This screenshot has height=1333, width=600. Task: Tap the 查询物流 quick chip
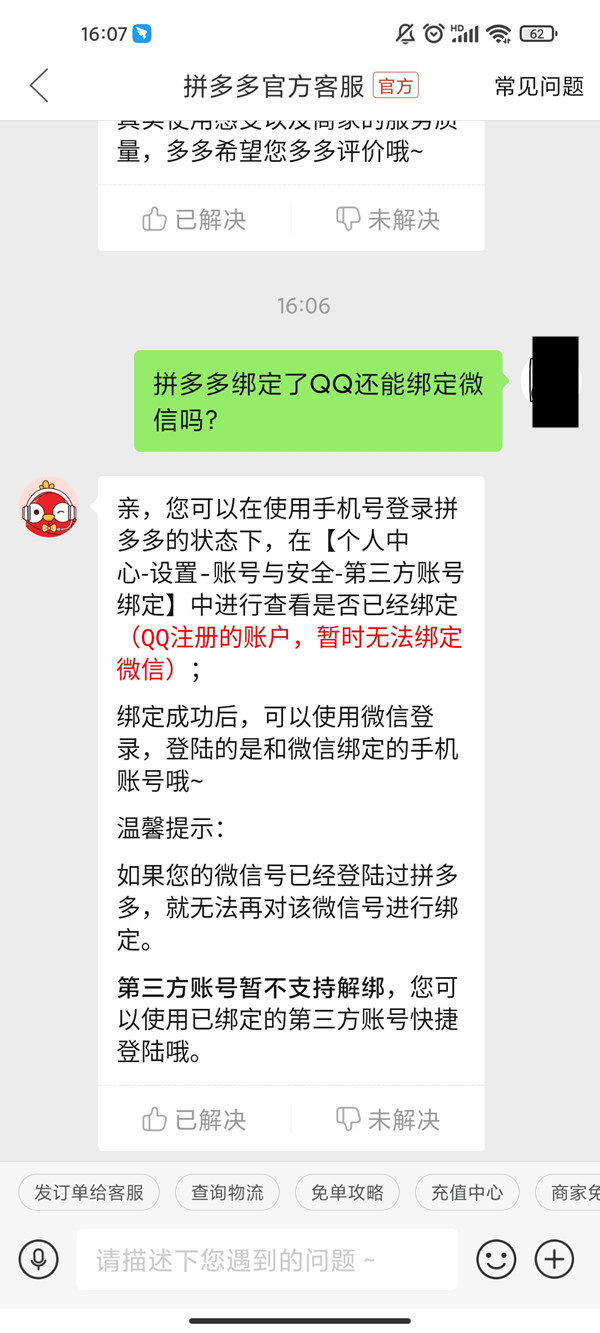227,1193
